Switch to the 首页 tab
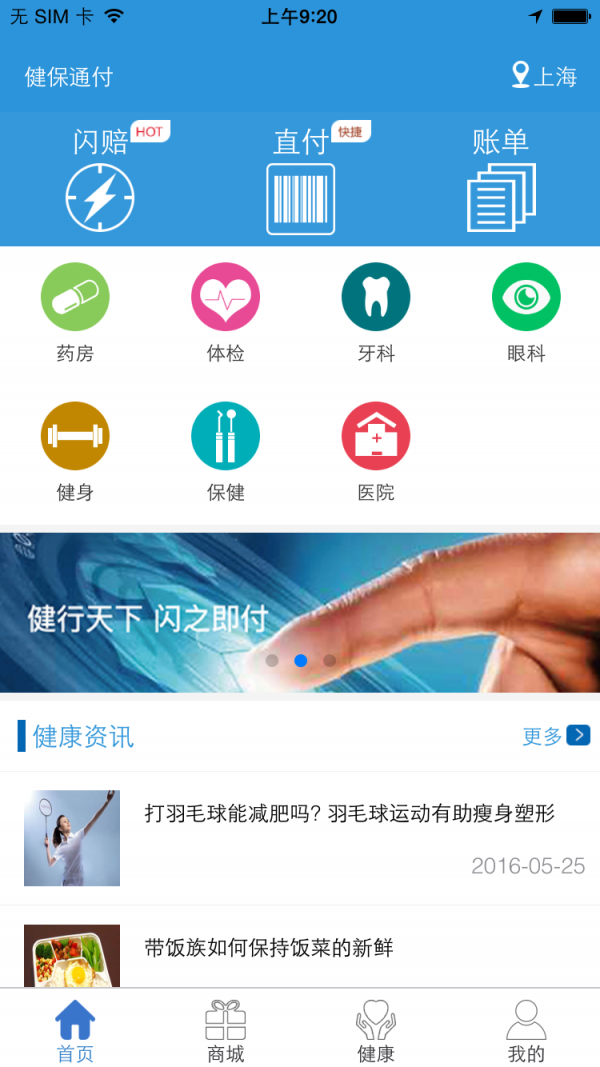The height and width of the screenshot is (1067, 600). [75, 1030]
